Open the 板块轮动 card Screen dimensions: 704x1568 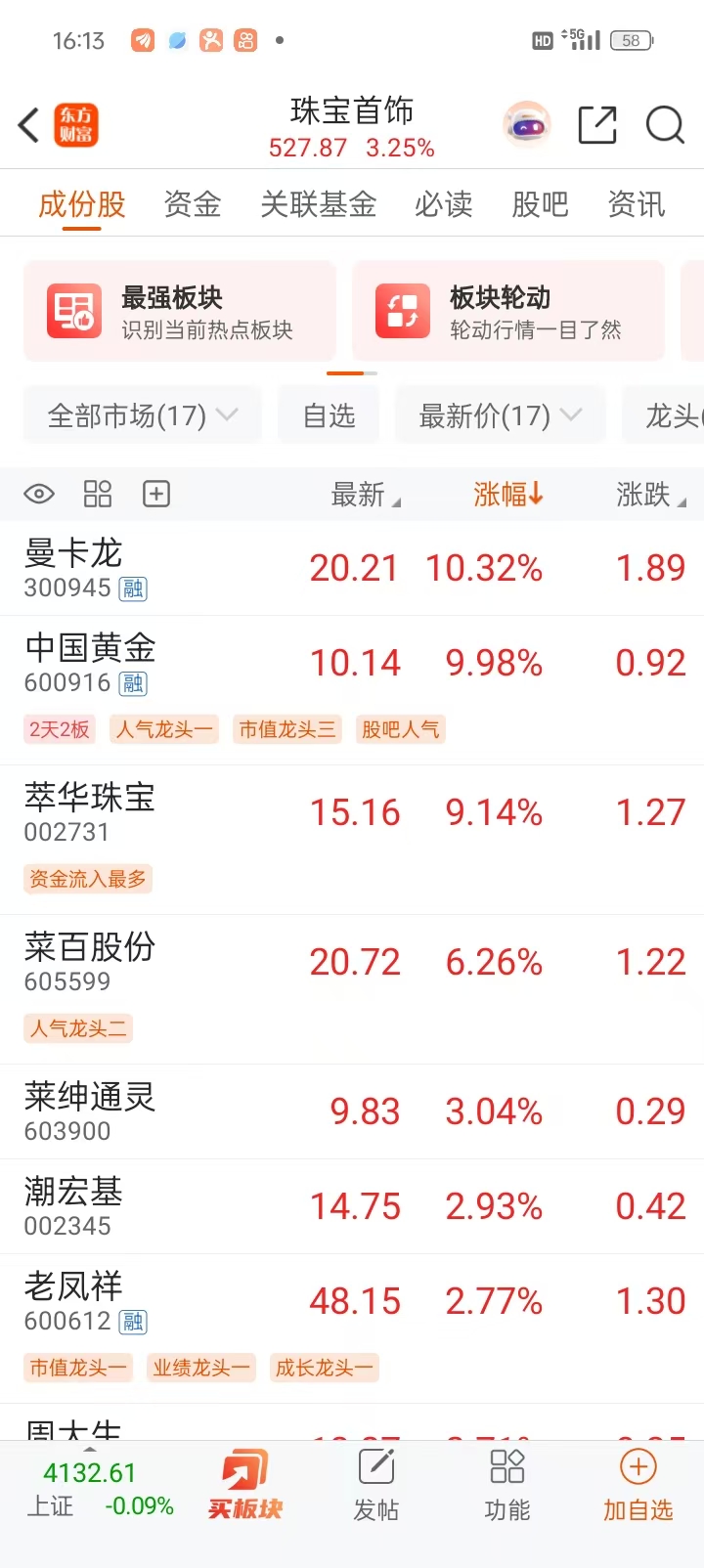[508, 311]
